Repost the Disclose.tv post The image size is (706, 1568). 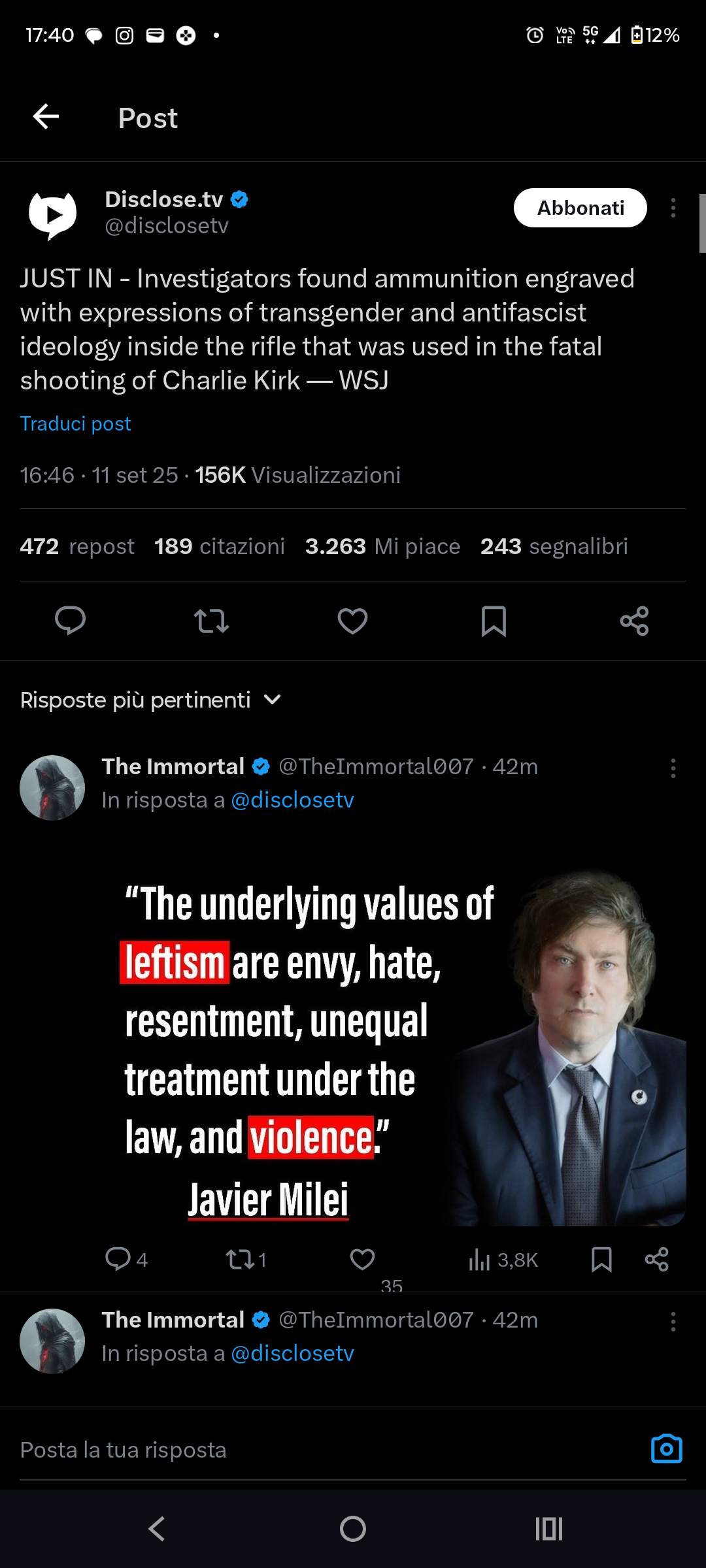coord(211,621)
